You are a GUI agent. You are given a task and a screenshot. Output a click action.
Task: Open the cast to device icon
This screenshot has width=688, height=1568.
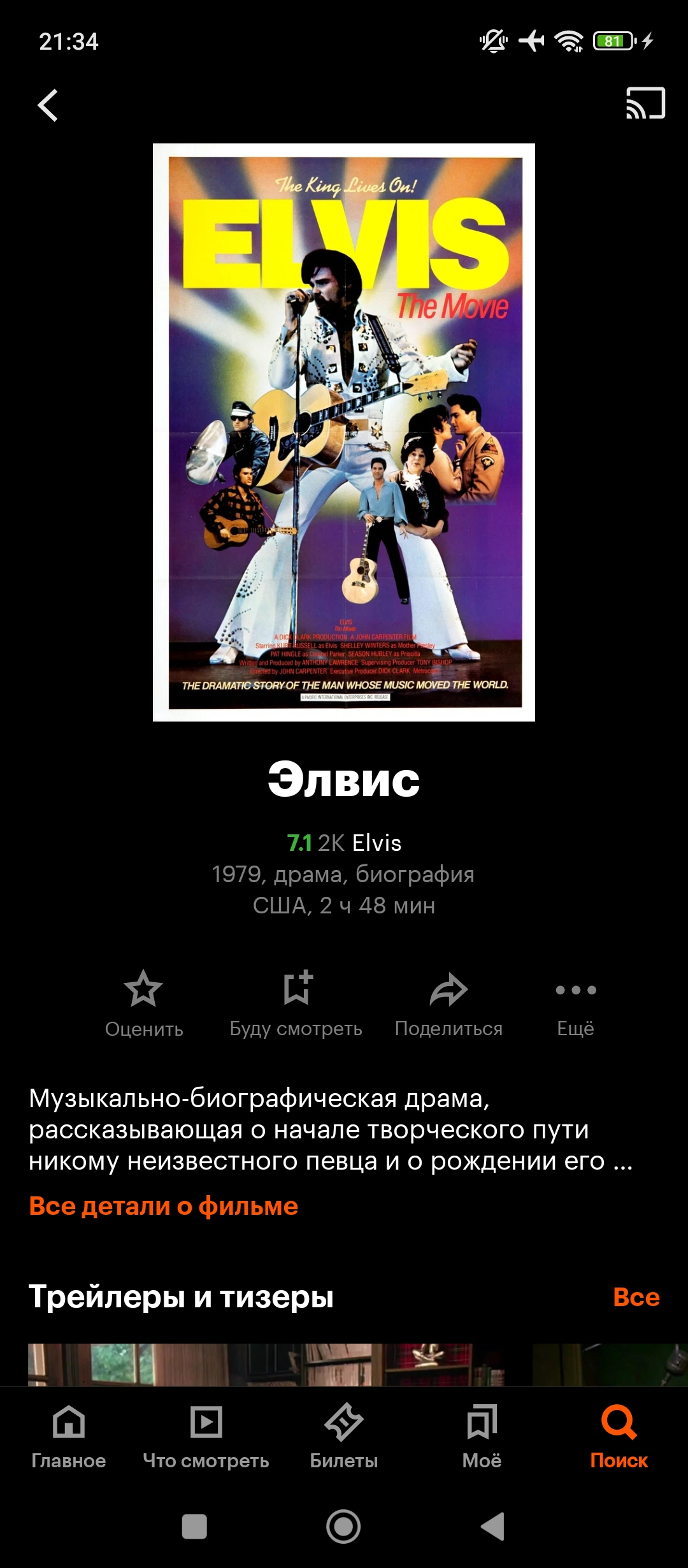[x=645, y=104]
